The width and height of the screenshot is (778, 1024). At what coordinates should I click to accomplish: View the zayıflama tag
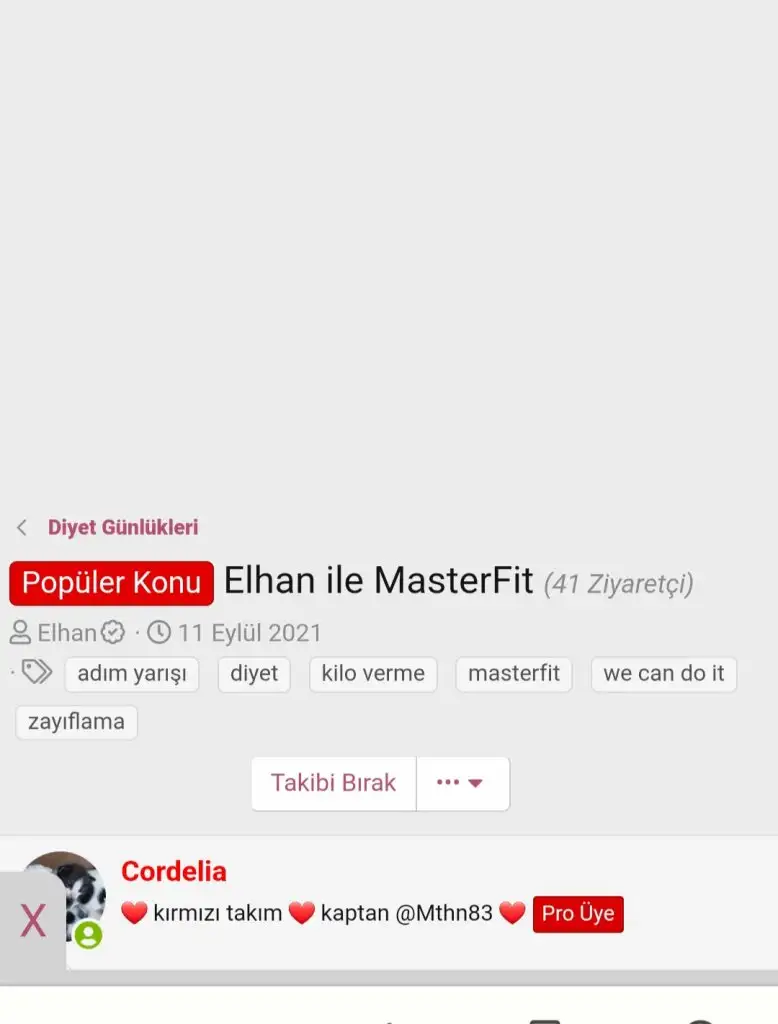point(76,722)
